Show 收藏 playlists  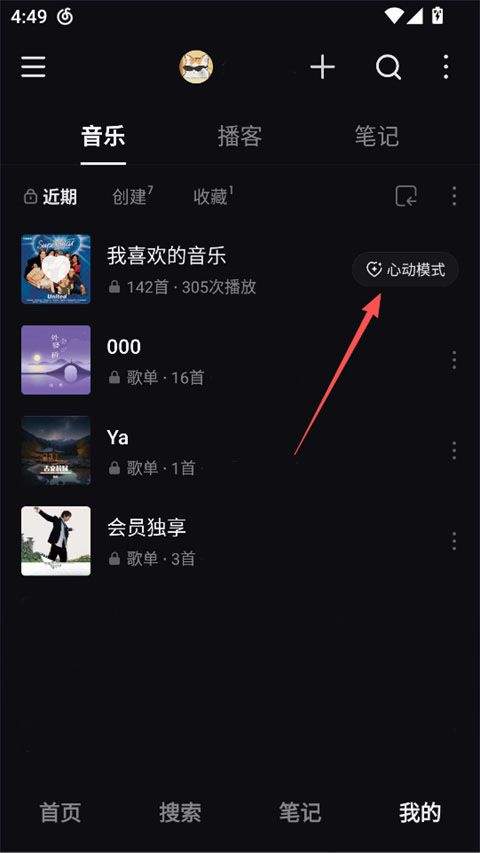point(213,196)
